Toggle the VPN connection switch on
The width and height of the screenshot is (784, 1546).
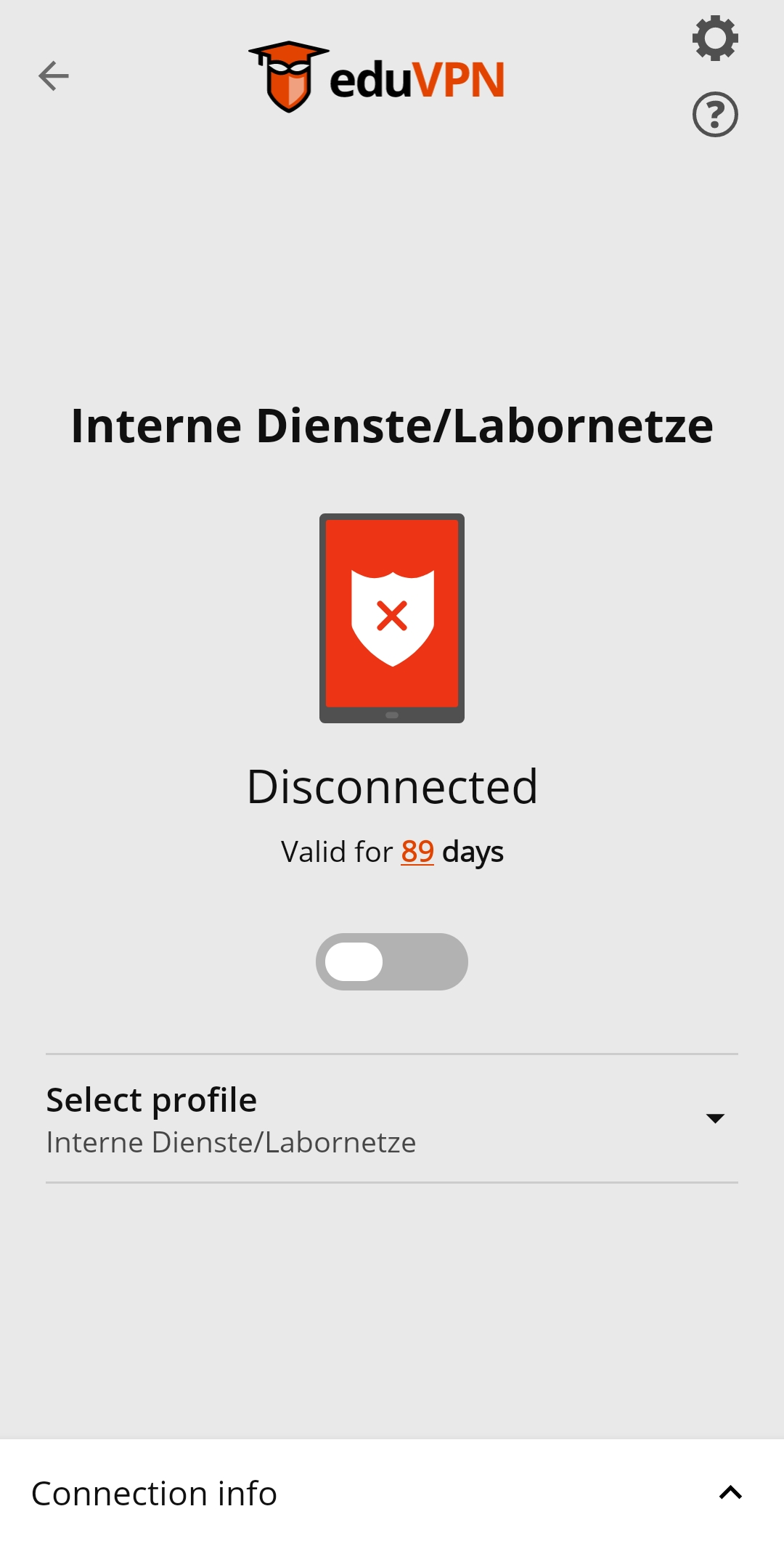coord(392,961)
